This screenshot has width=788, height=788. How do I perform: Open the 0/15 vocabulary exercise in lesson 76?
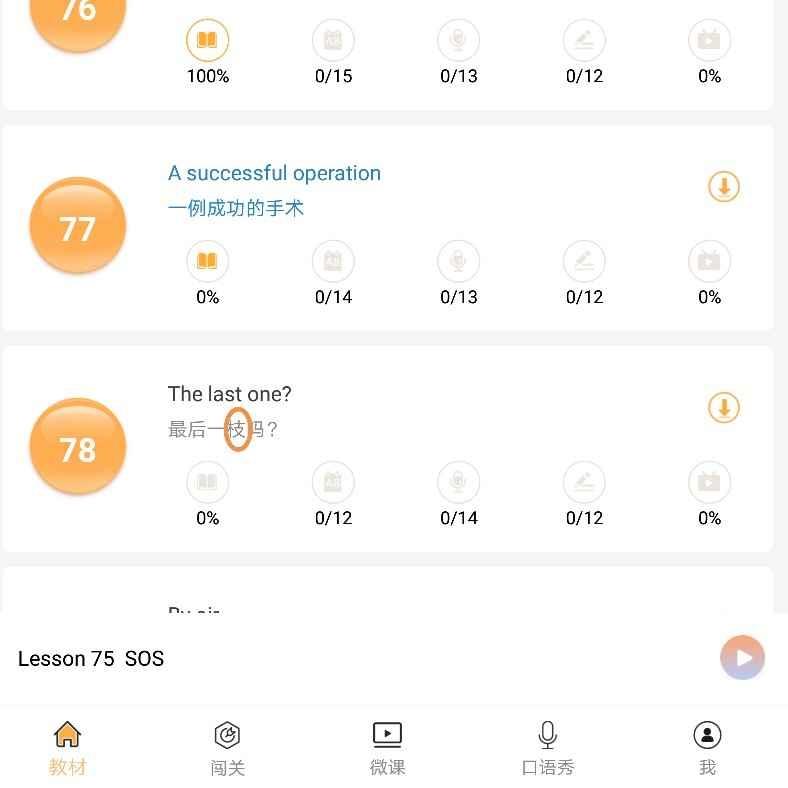coord(333,41)
